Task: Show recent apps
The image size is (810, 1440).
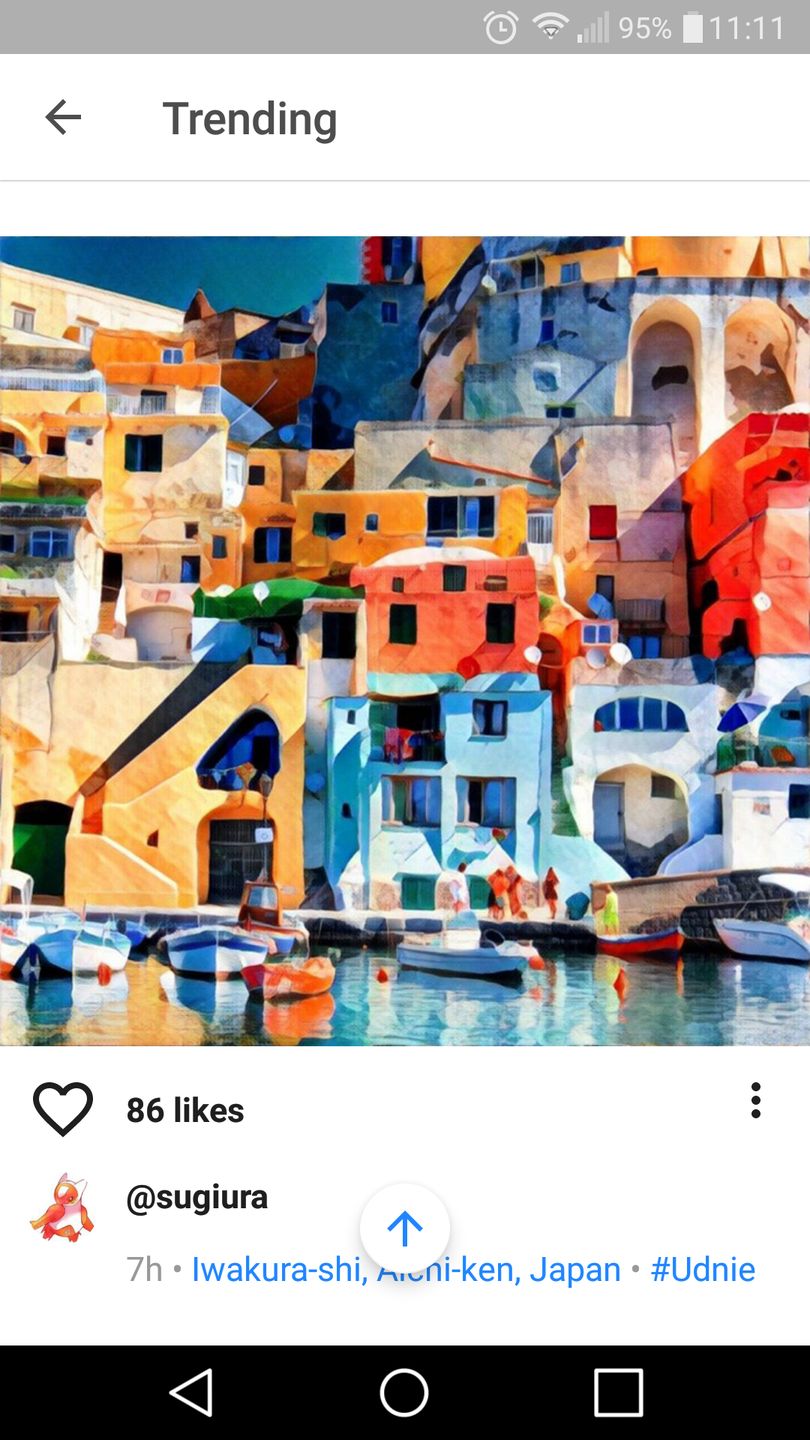Action: pyautogui.click(x=618, y=1392)
